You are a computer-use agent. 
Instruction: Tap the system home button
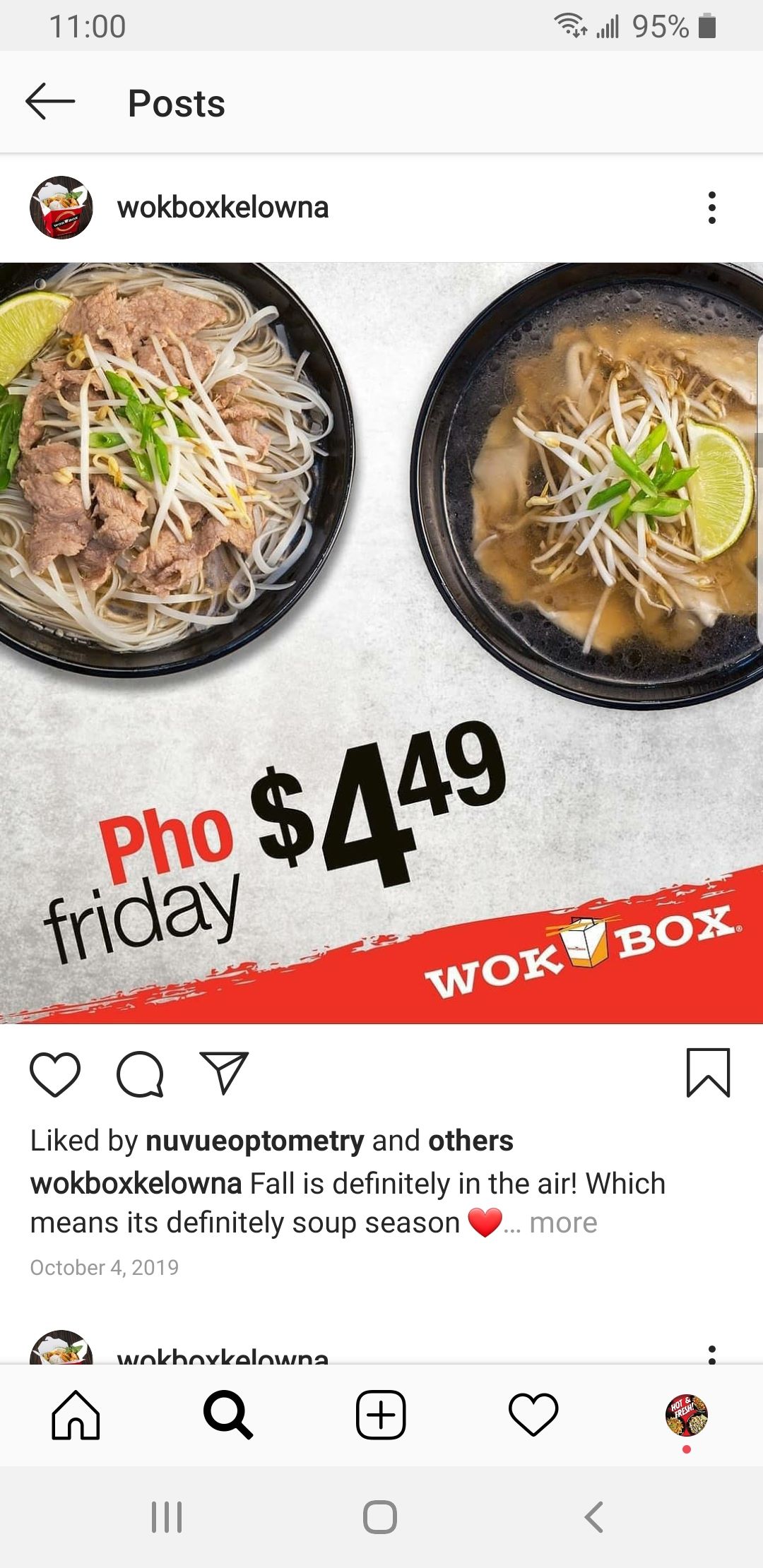[x=380, y=1516]
